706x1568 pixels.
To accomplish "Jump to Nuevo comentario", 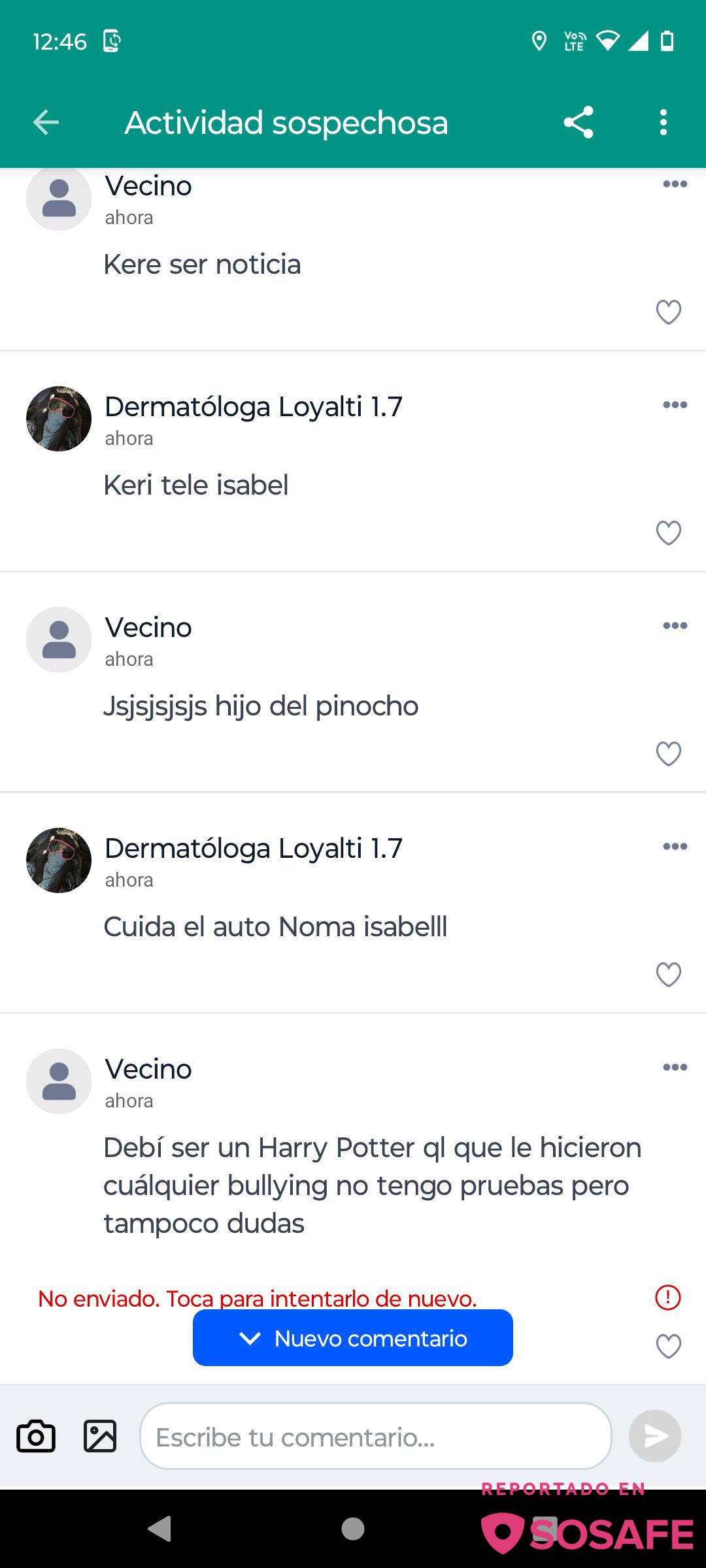I will (353, 1338).
